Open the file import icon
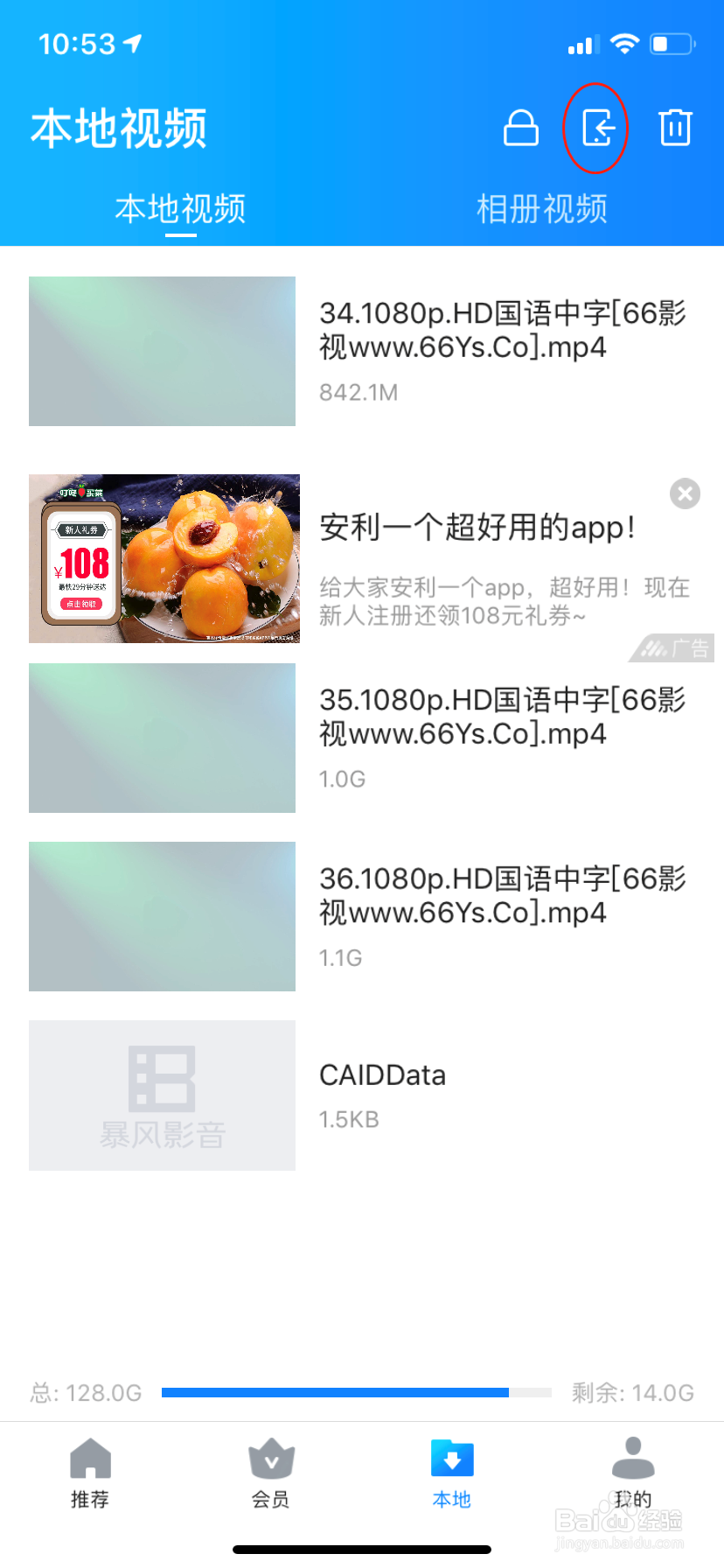 (598, 128)
